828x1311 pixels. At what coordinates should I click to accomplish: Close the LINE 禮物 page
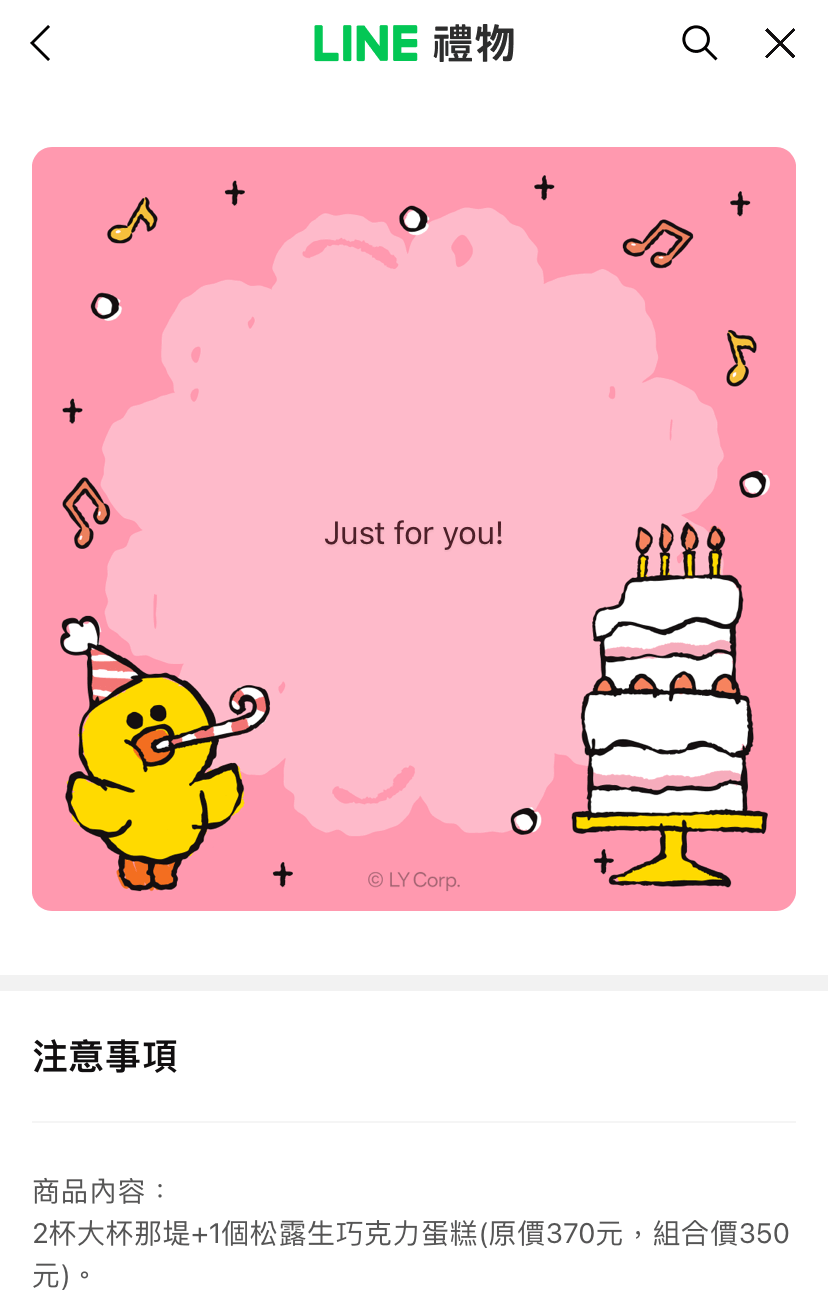point(780,43)
